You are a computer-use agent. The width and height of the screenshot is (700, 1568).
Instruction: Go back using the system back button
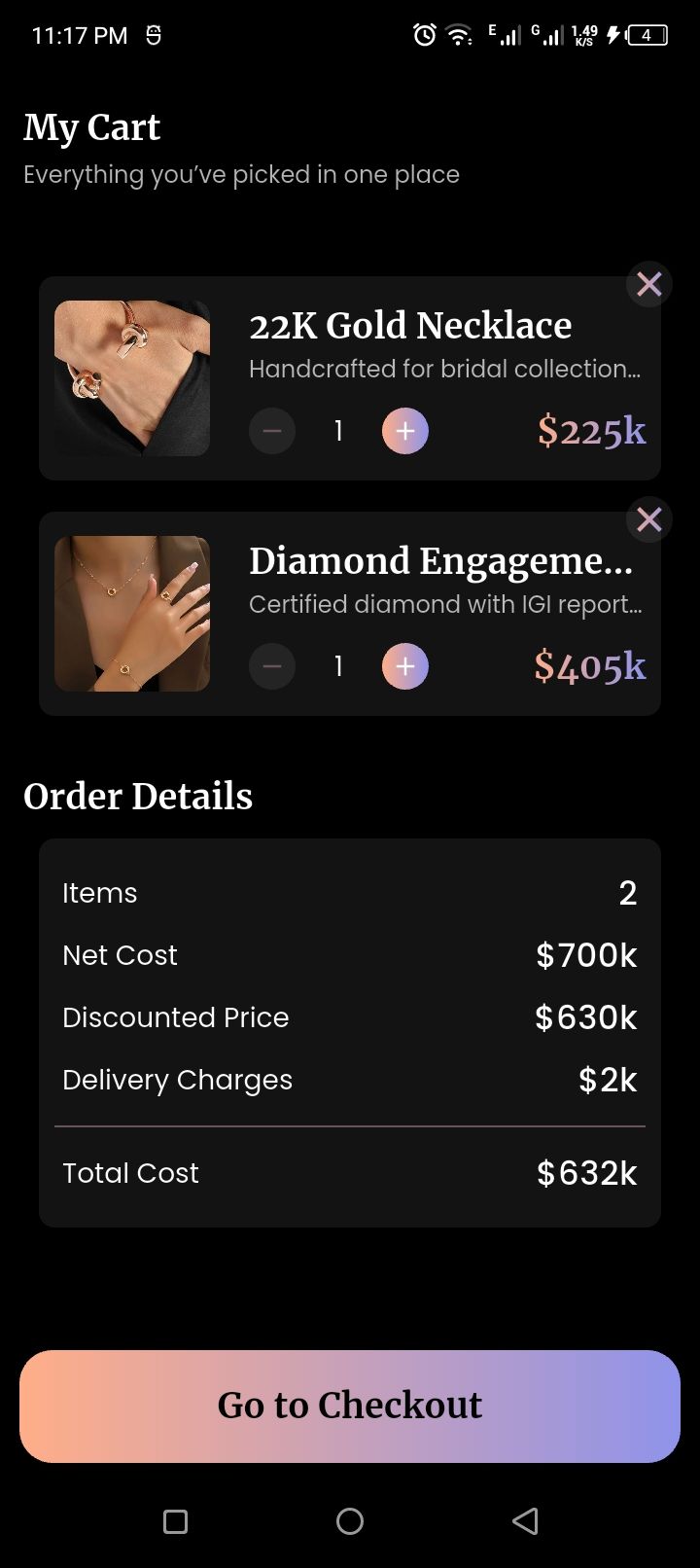pos(525,1521)
